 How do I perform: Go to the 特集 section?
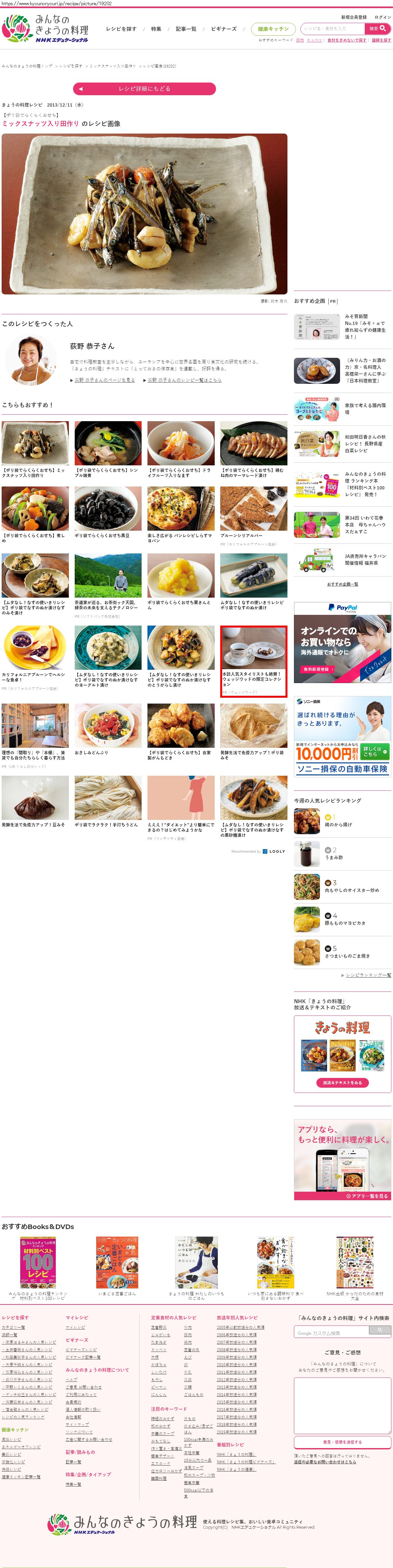pyautogui.click(x=156, y=29)
